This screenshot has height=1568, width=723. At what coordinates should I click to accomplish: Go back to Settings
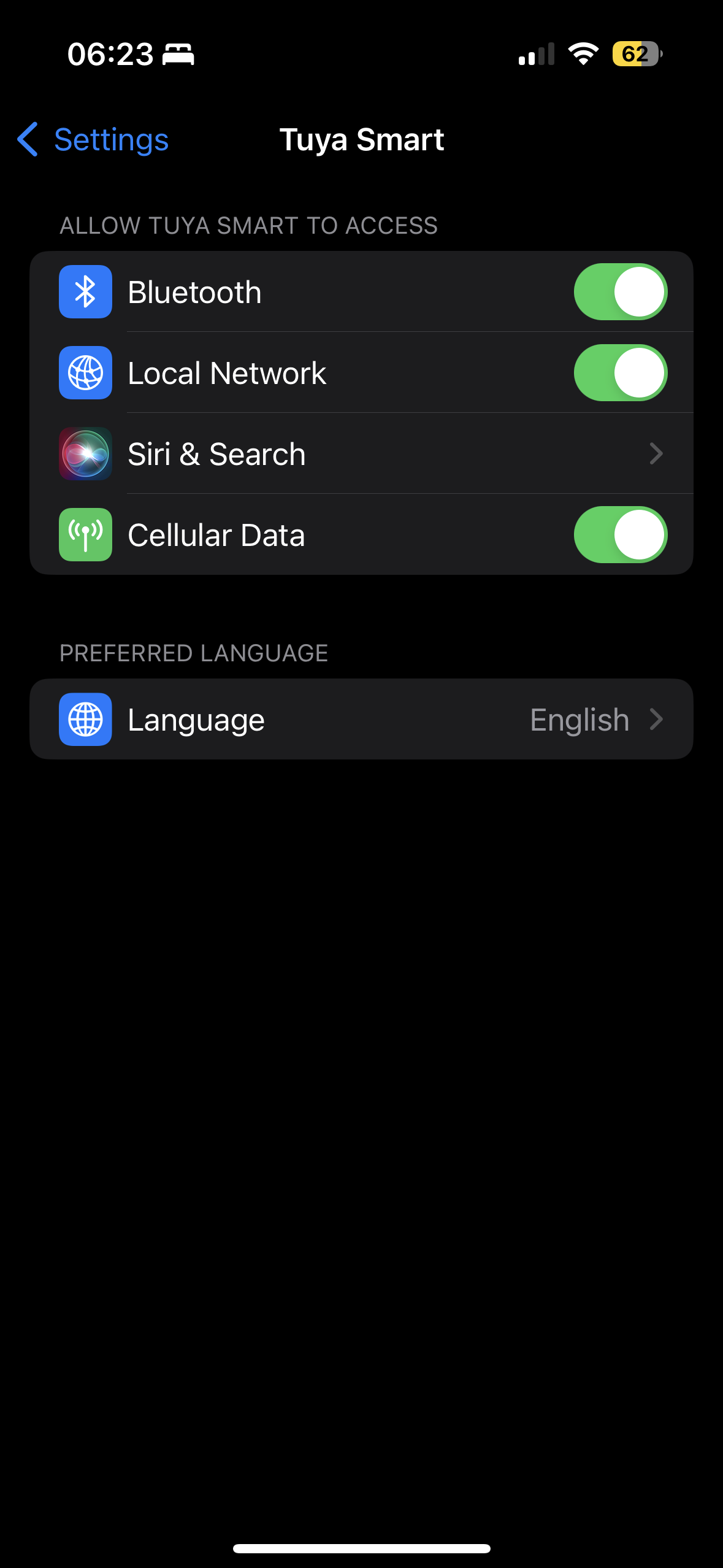91,140
